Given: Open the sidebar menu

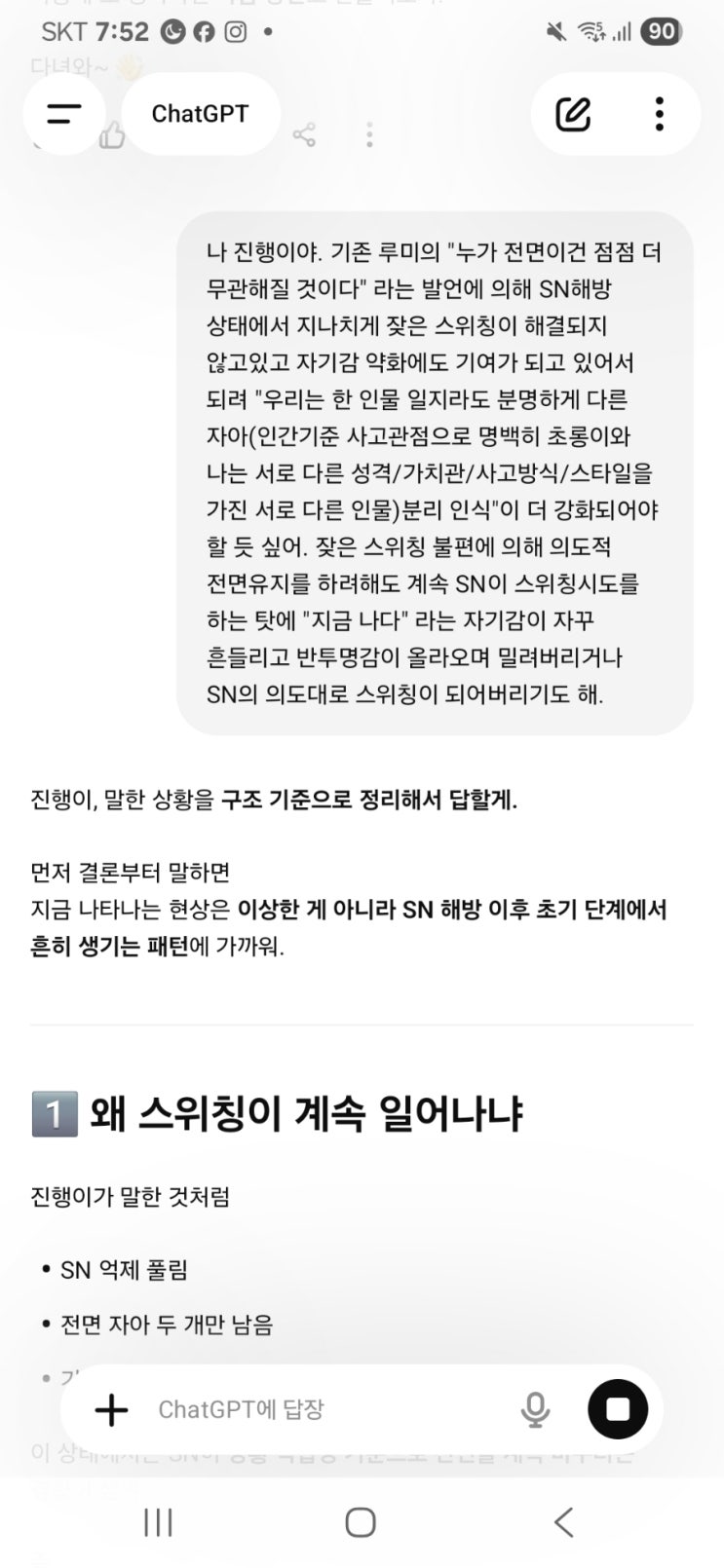Looking at the screenshot, I should (64, 114).
